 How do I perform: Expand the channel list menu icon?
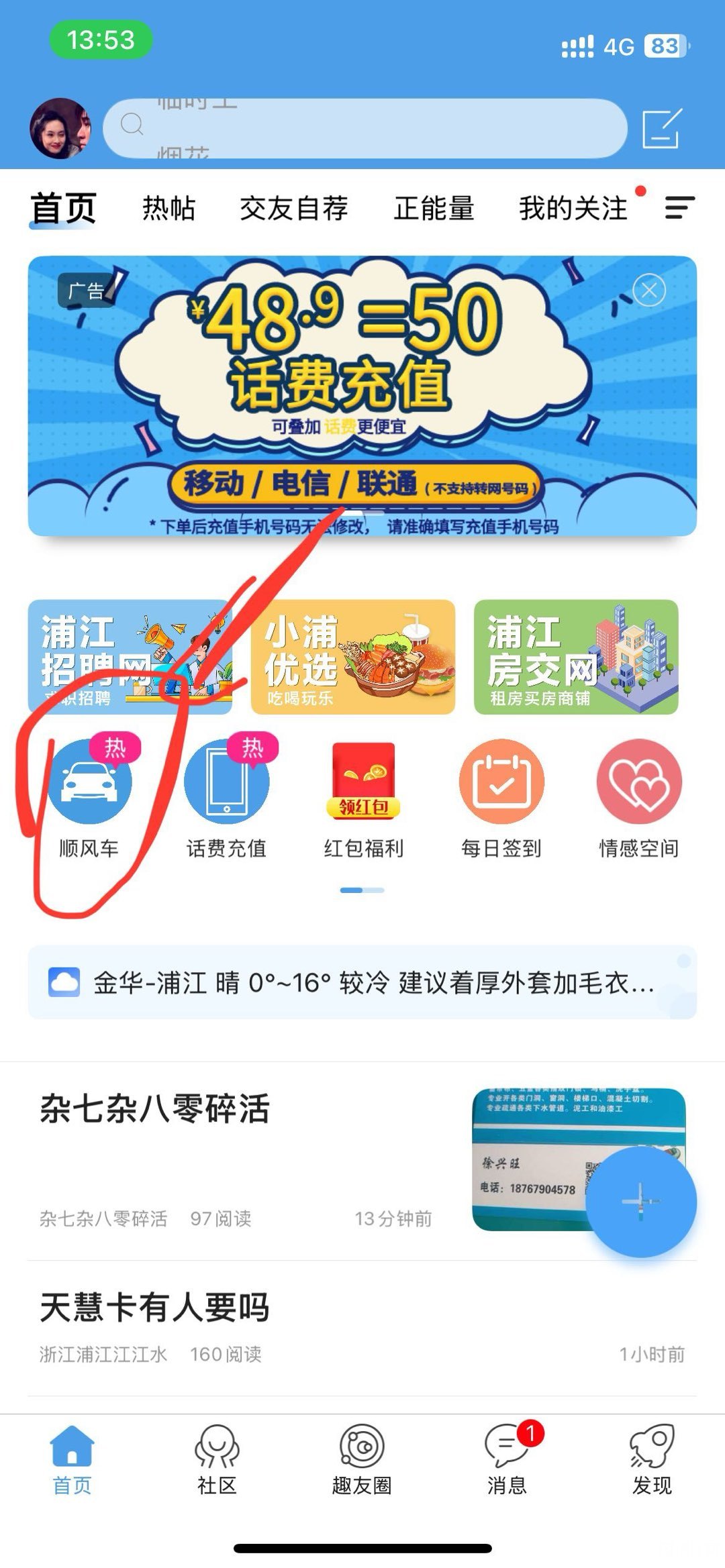tap(679, 208)
